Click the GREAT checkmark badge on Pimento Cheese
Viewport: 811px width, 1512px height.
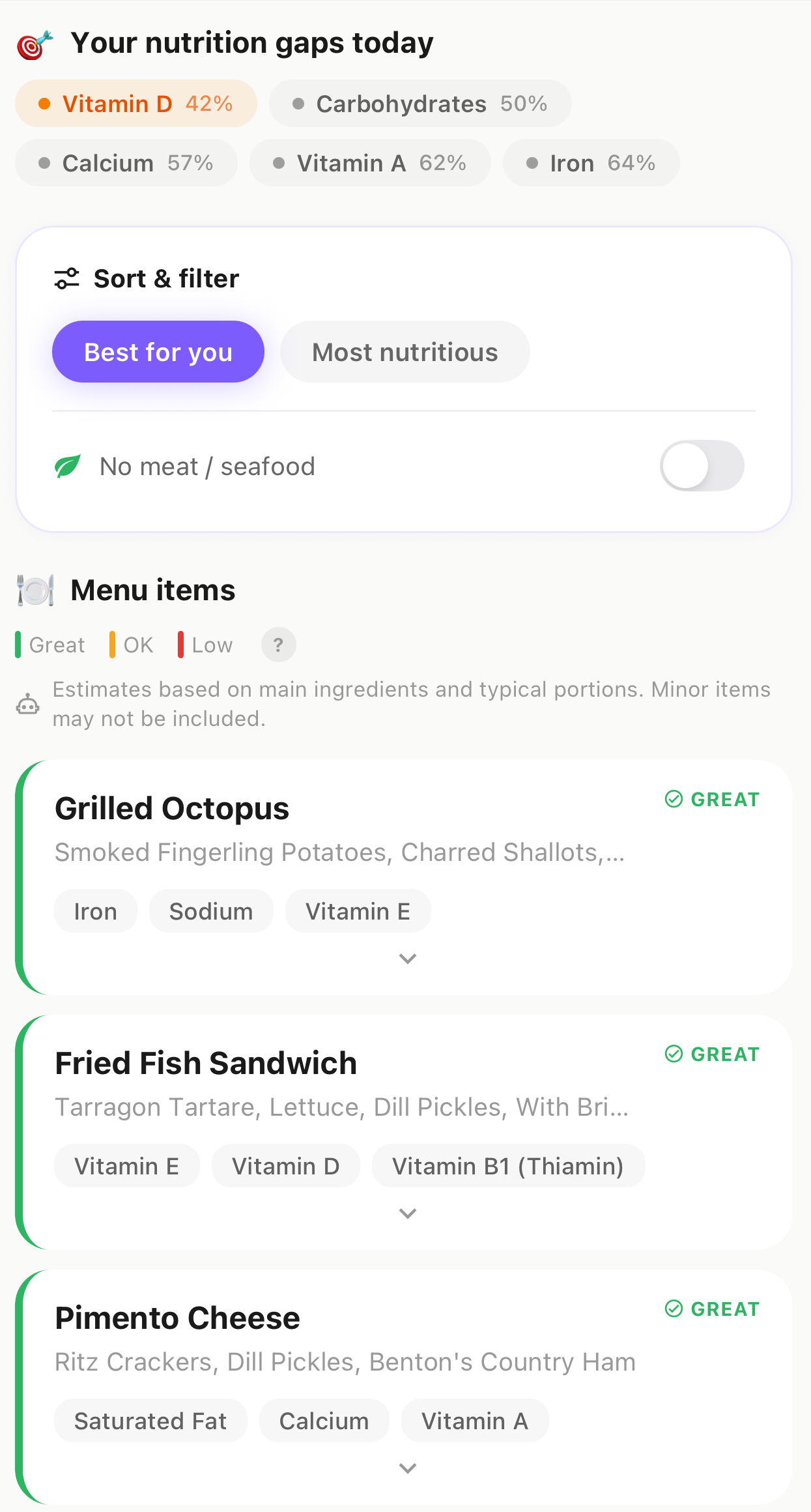674,1309
